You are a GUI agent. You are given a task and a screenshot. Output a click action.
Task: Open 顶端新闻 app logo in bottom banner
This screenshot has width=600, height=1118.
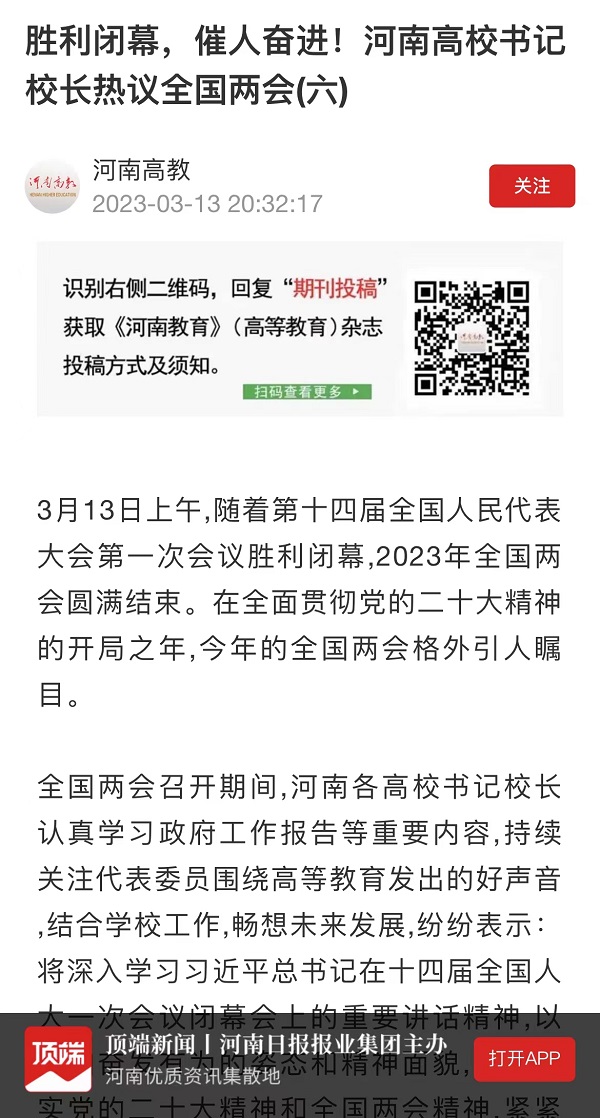(x=59, y=1059)
